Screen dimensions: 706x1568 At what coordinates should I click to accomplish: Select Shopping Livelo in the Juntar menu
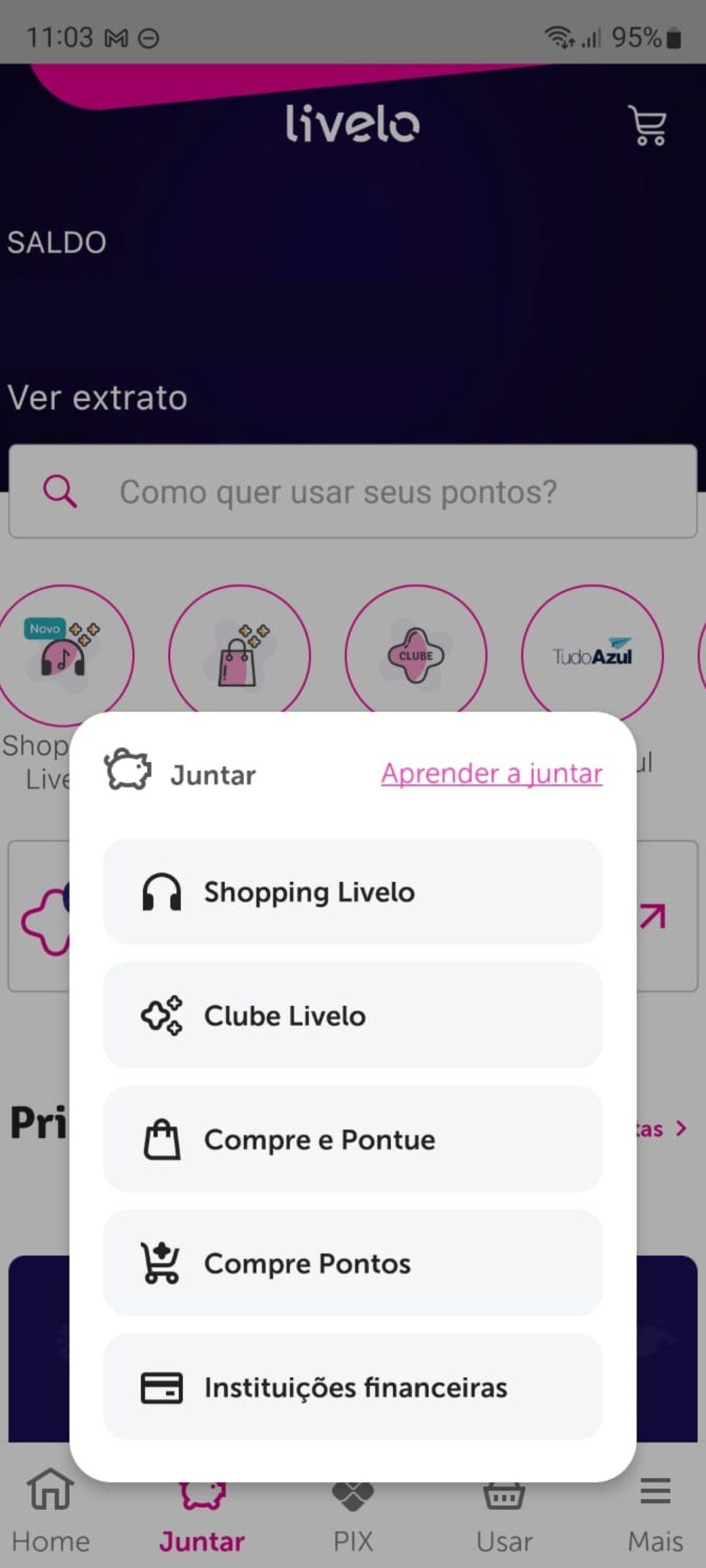point(353,892)
